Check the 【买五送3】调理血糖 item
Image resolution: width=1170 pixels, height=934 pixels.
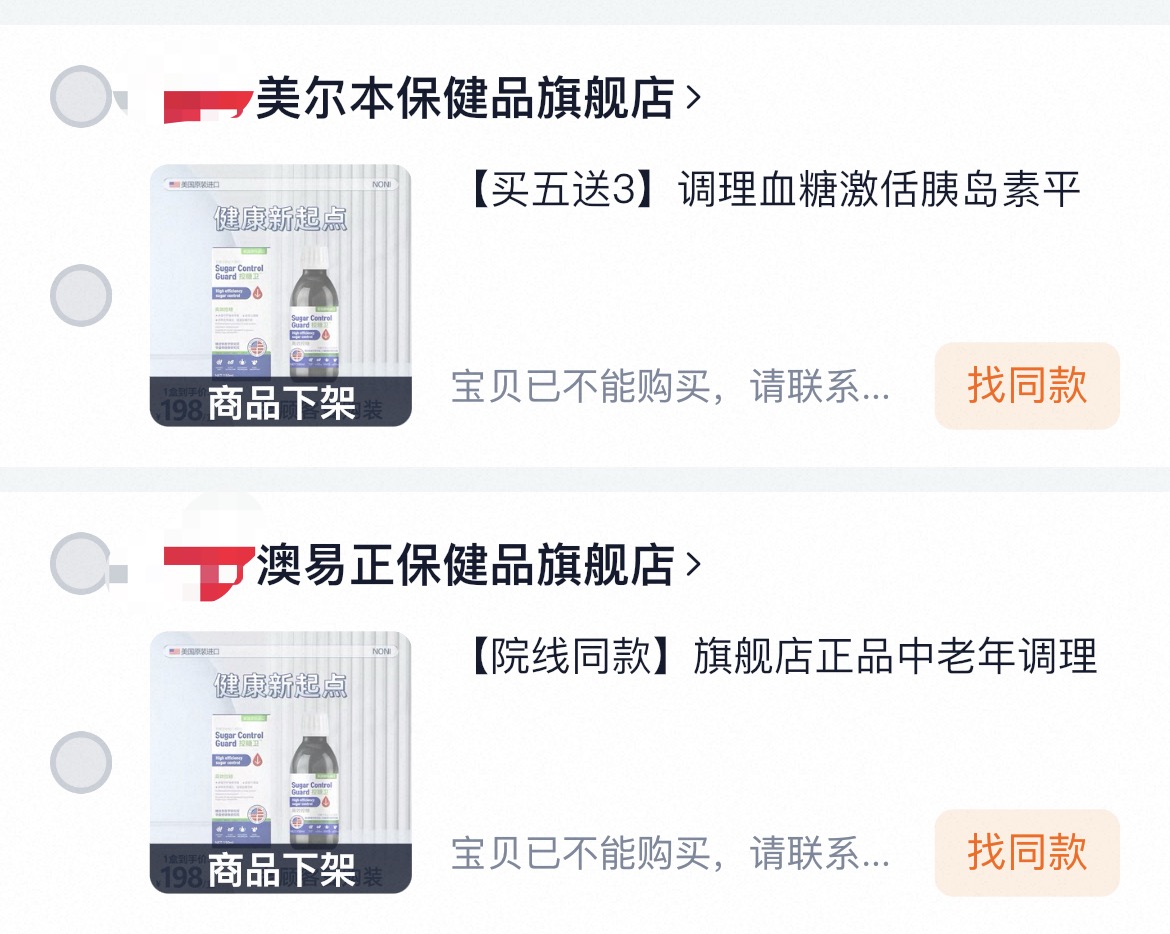point(81,295)
